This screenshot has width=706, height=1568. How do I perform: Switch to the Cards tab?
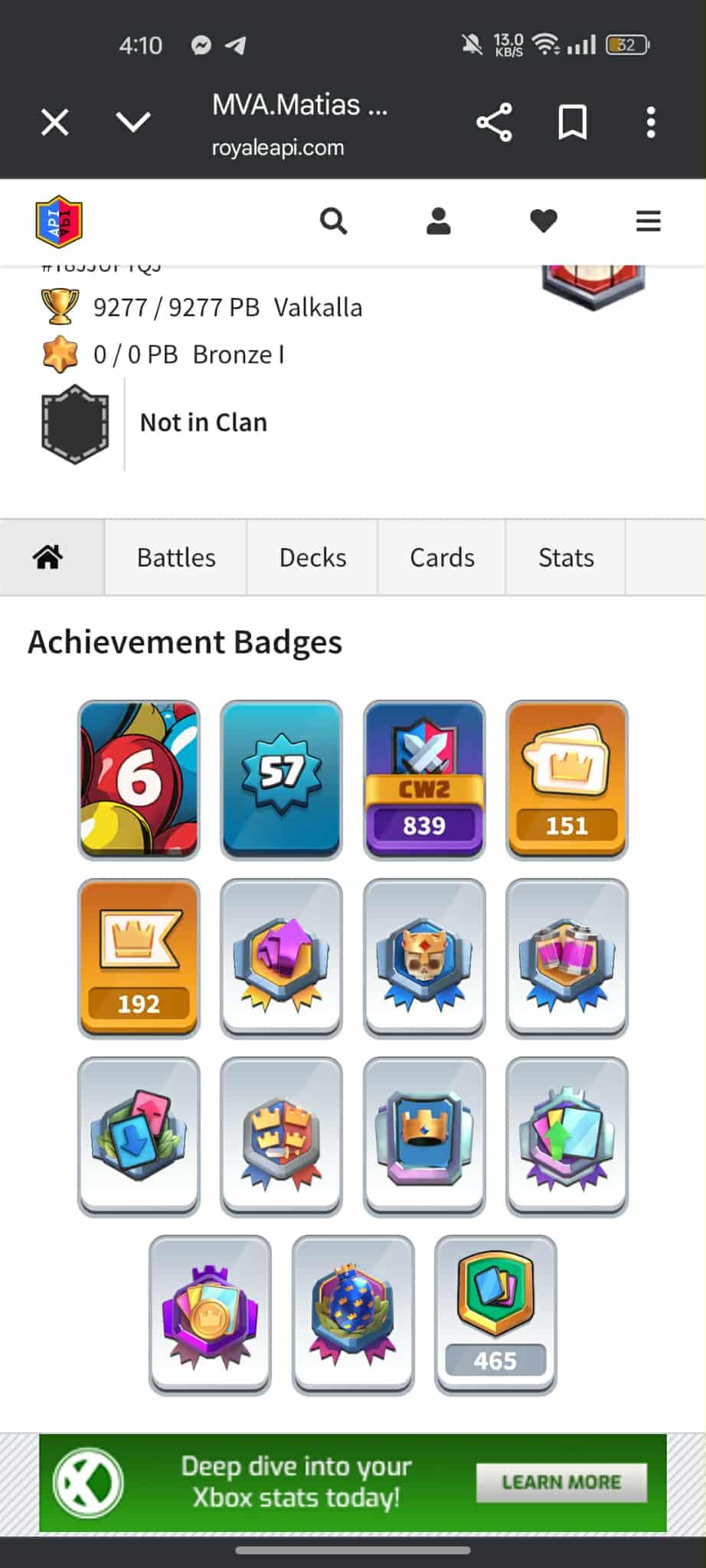[x=442, y=557]
